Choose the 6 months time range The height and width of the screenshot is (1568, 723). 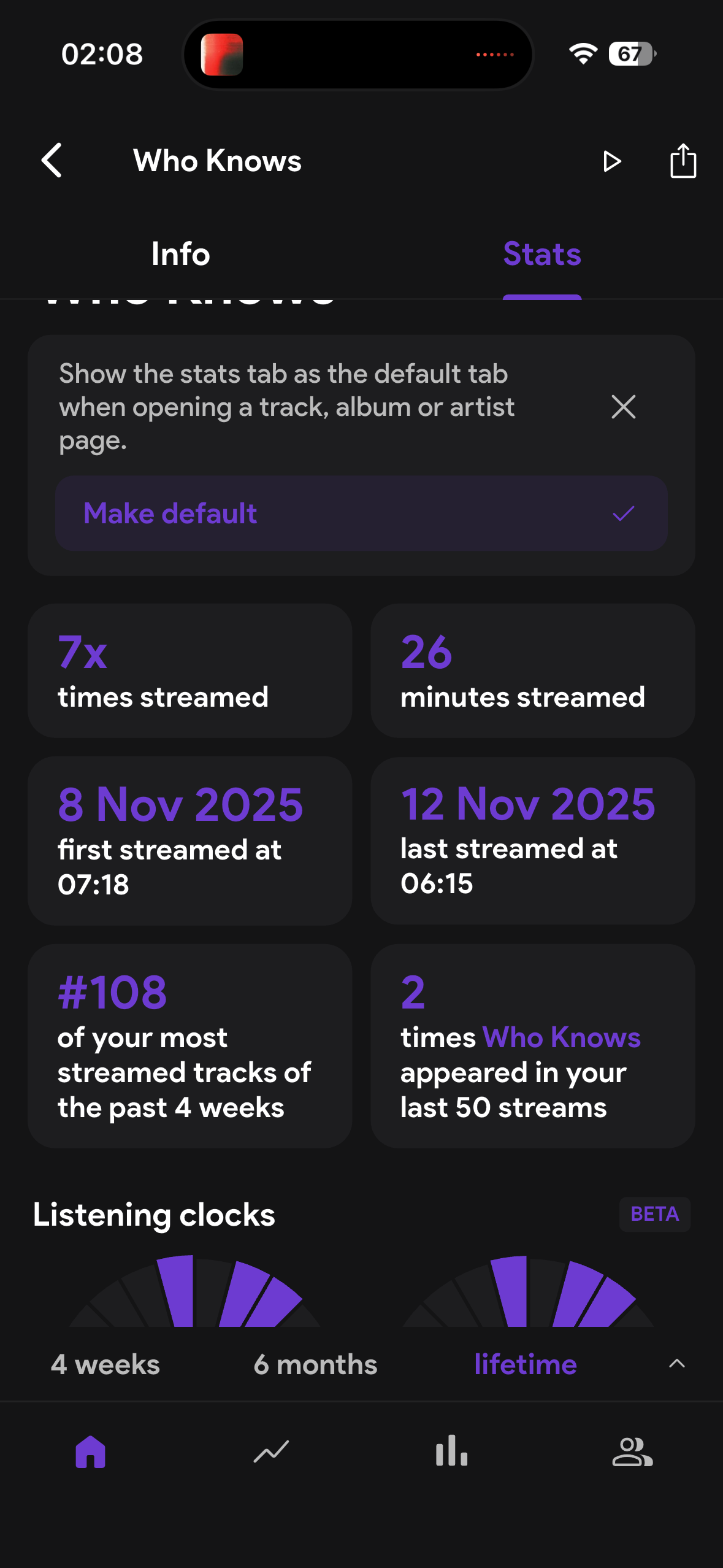(316, 1365)
